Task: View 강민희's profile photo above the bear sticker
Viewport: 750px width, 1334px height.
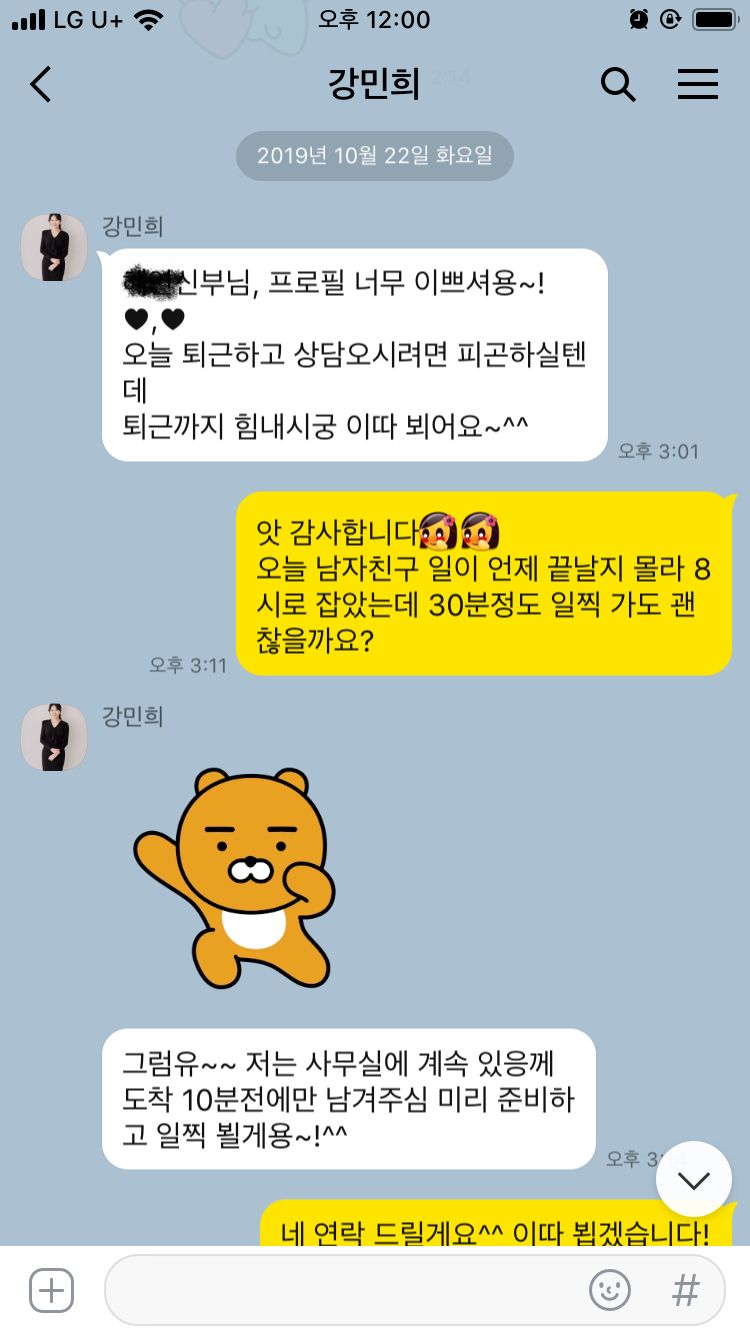Action: (x=55, y=737)
